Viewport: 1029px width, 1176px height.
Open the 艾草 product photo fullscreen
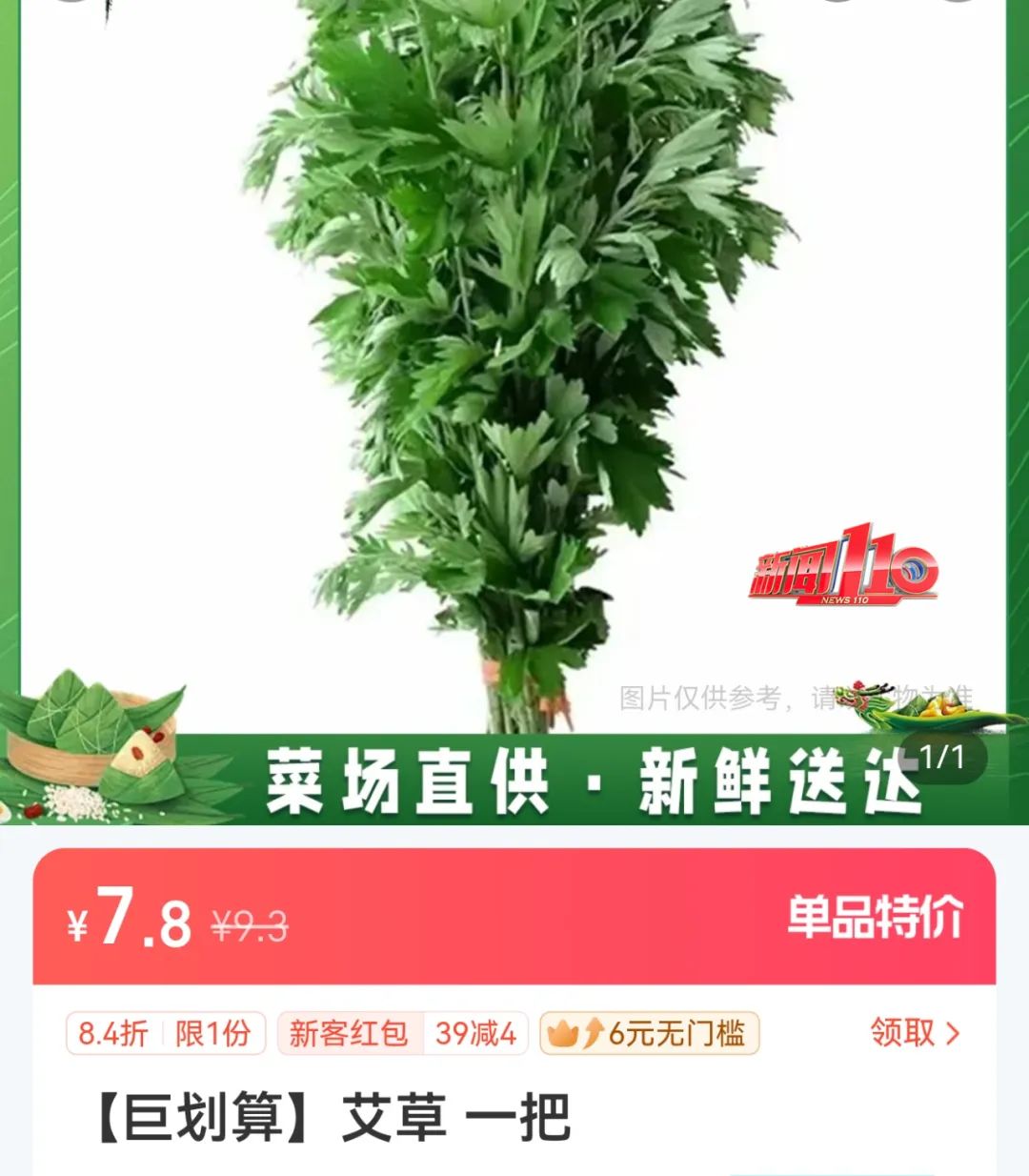[514, 362]
